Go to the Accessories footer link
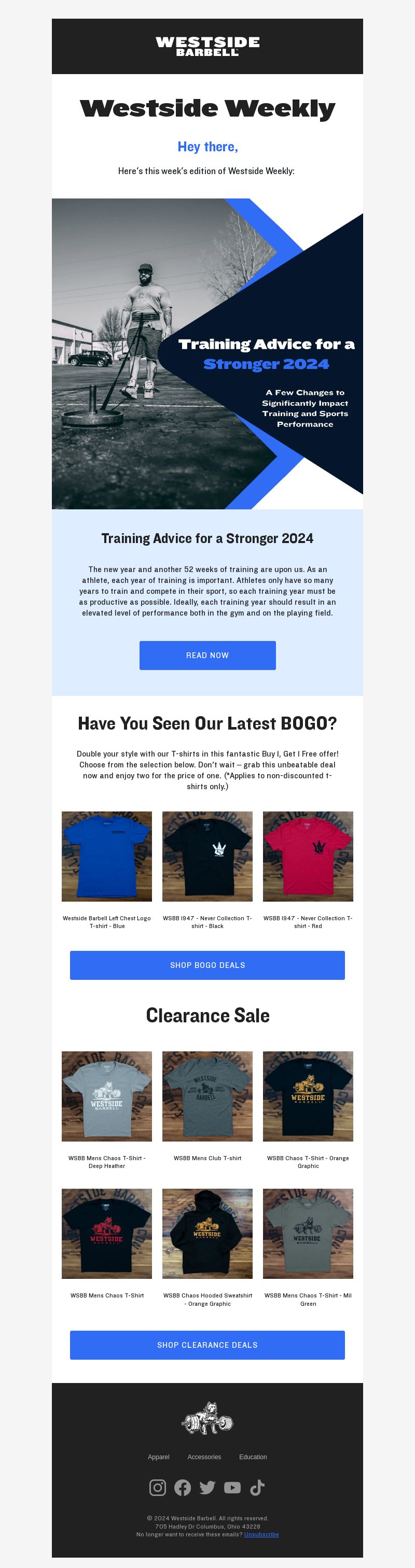Image resolution: width=415 pixels, height=1568 pixels. [204, 1457]
